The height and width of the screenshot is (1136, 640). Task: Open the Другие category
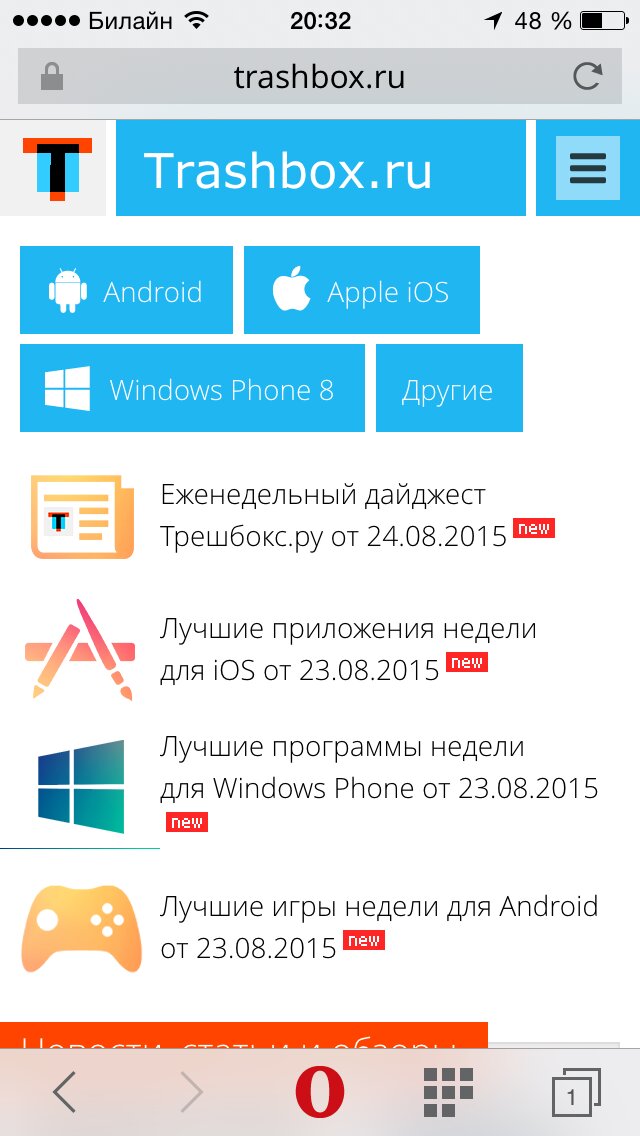click(448, 389)
